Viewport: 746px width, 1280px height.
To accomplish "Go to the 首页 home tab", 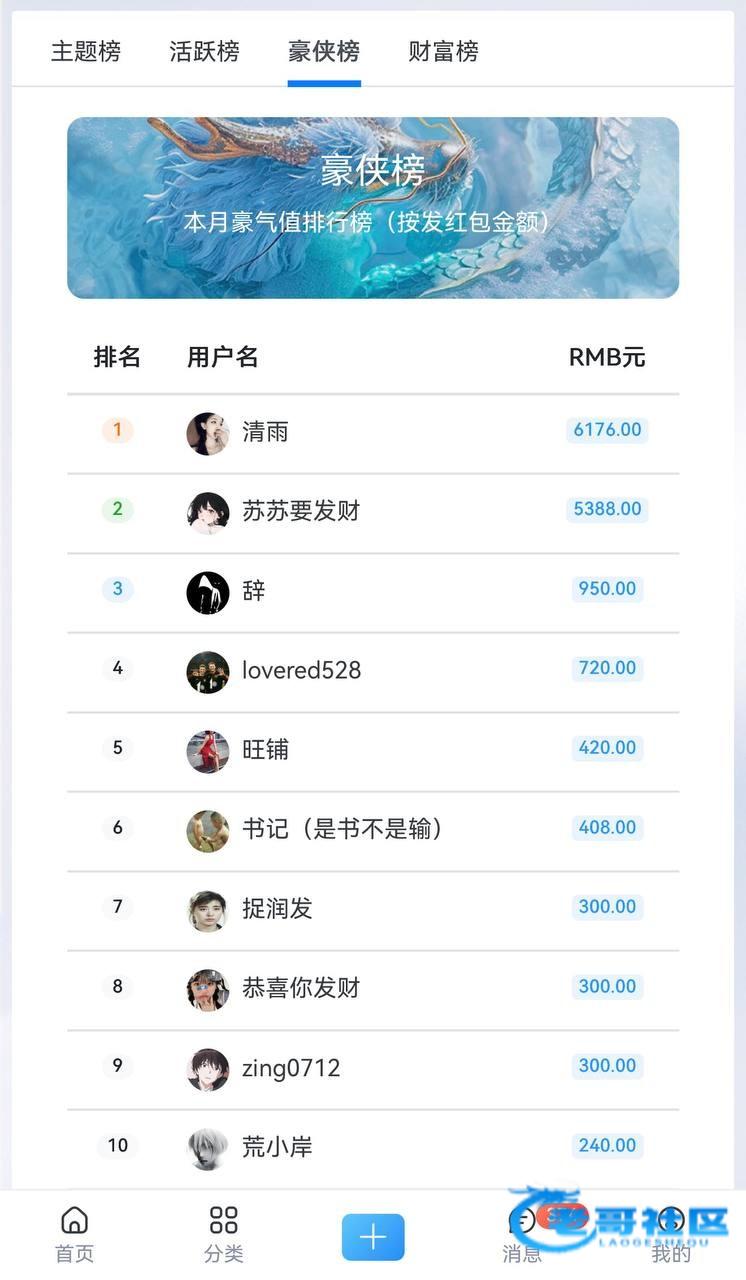I will (74, 1234).
